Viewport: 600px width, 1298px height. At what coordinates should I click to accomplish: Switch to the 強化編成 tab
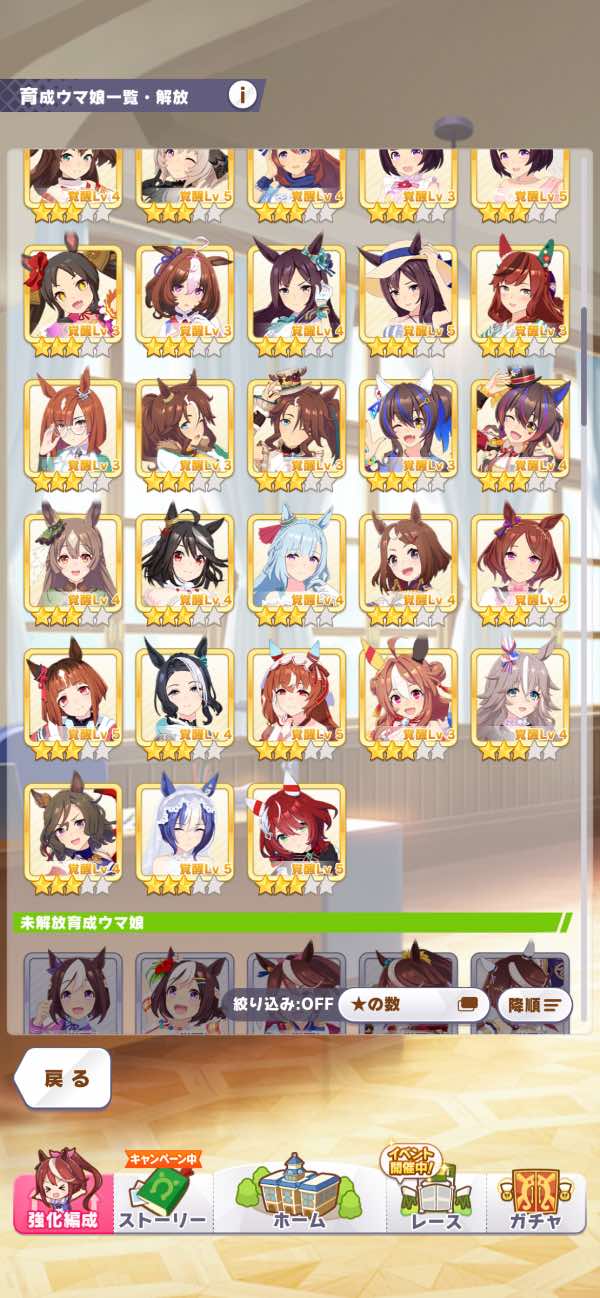coord(64,1190)
